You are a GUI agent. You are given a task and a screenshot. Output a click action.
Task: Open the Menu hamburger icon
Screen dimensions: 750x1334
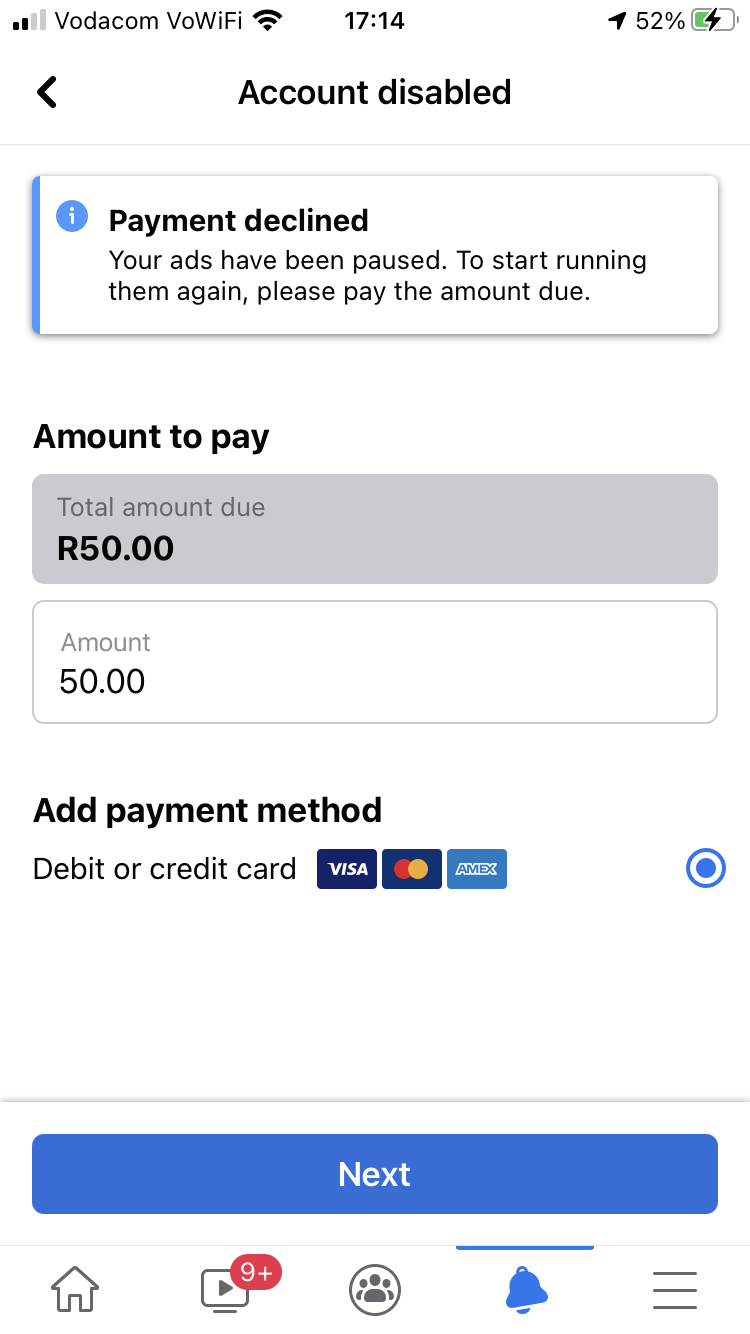point(674,1290)
